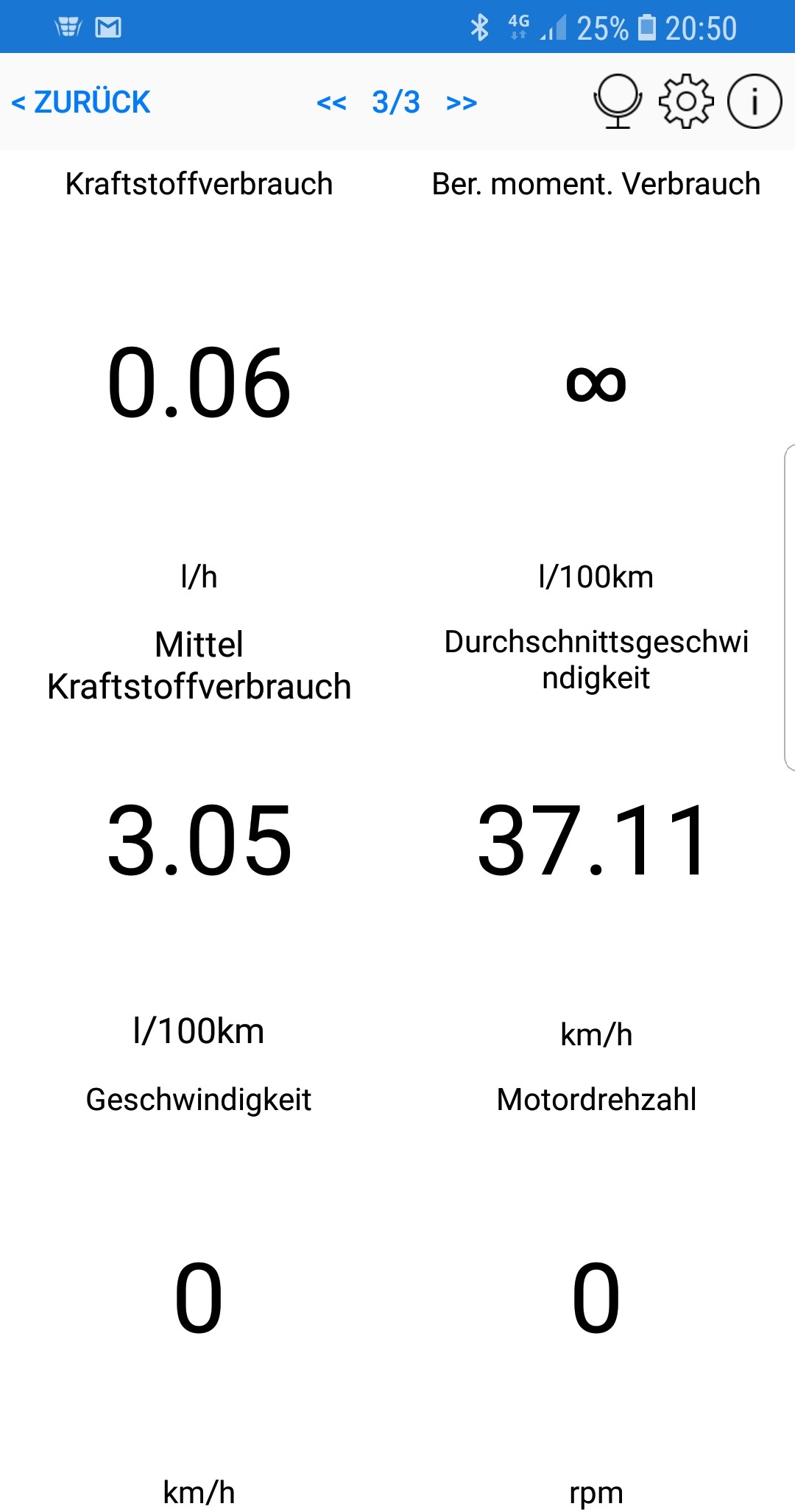Go back using ZURÜCK link
The height and width of the screenshot is (1512, 795).
(81, 102)
